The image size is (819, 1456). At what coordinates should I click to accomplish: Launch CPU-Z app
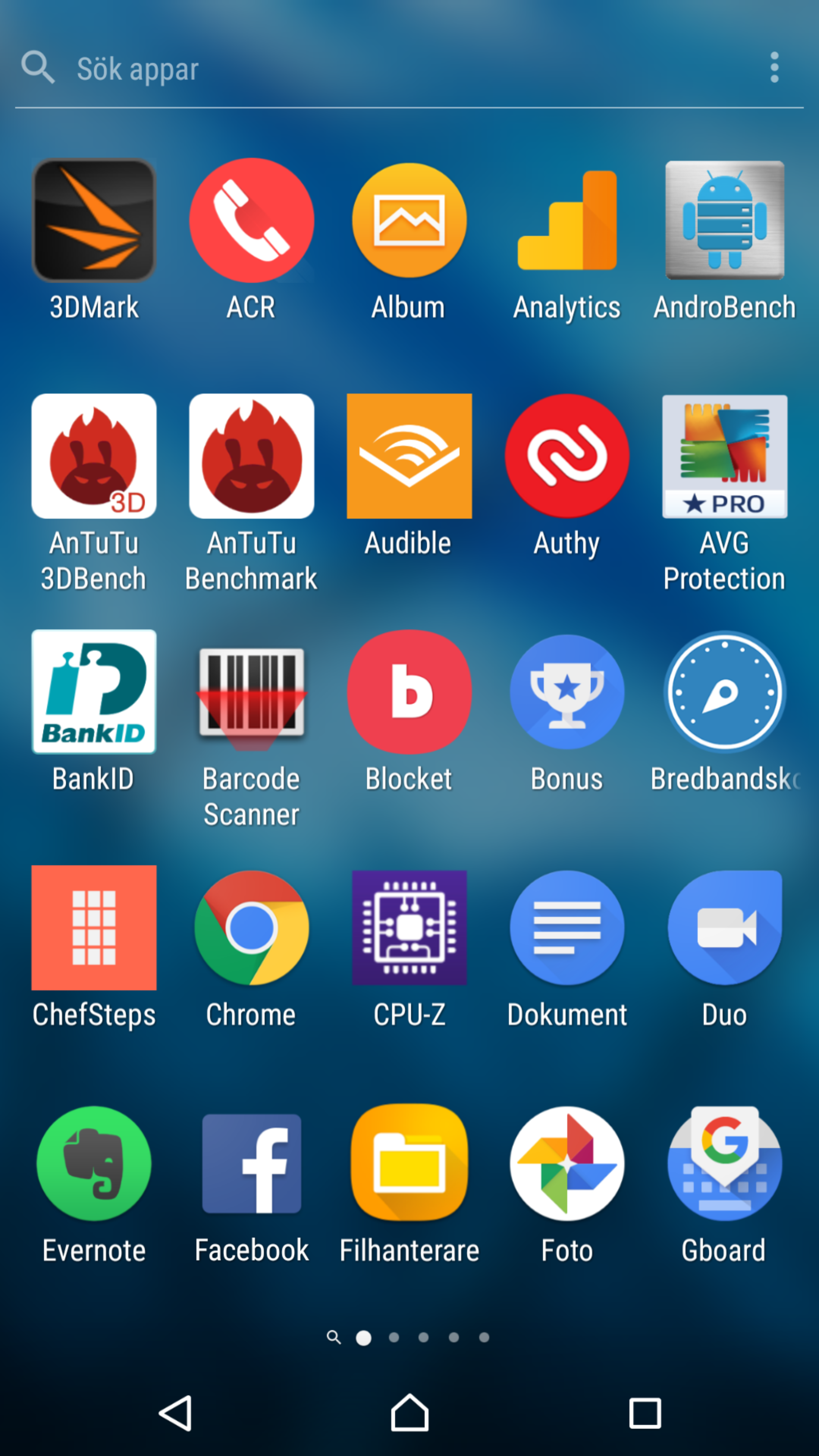409,928
